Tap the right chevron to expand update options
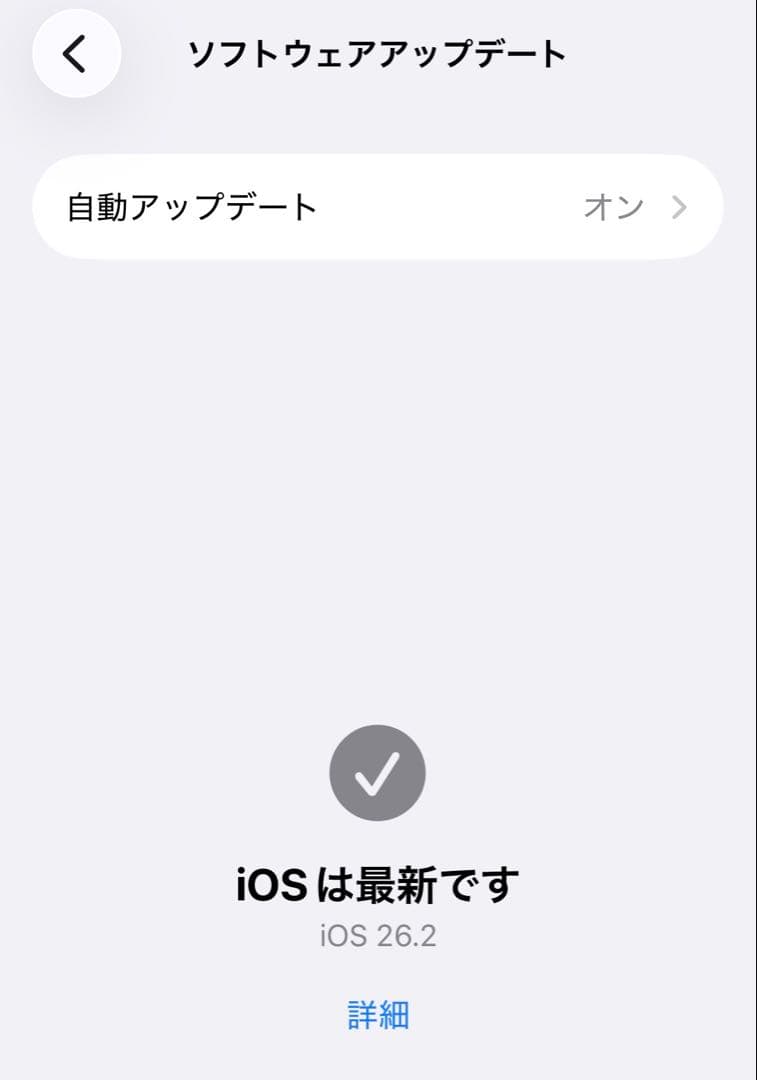This screenshot has height=1080, width=757. (x=681, y=207)
